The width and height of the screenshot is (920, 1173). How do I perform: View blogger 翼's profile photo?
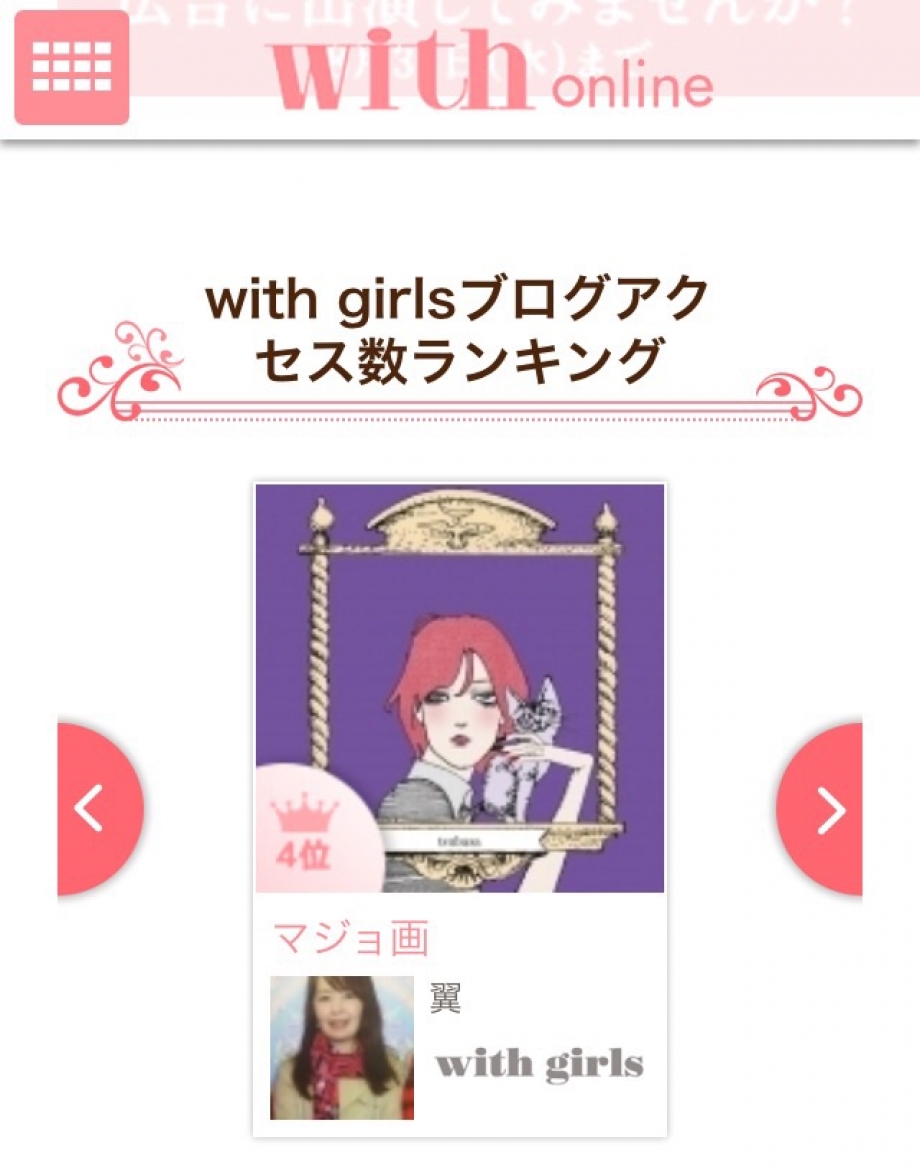(342, 1047)
